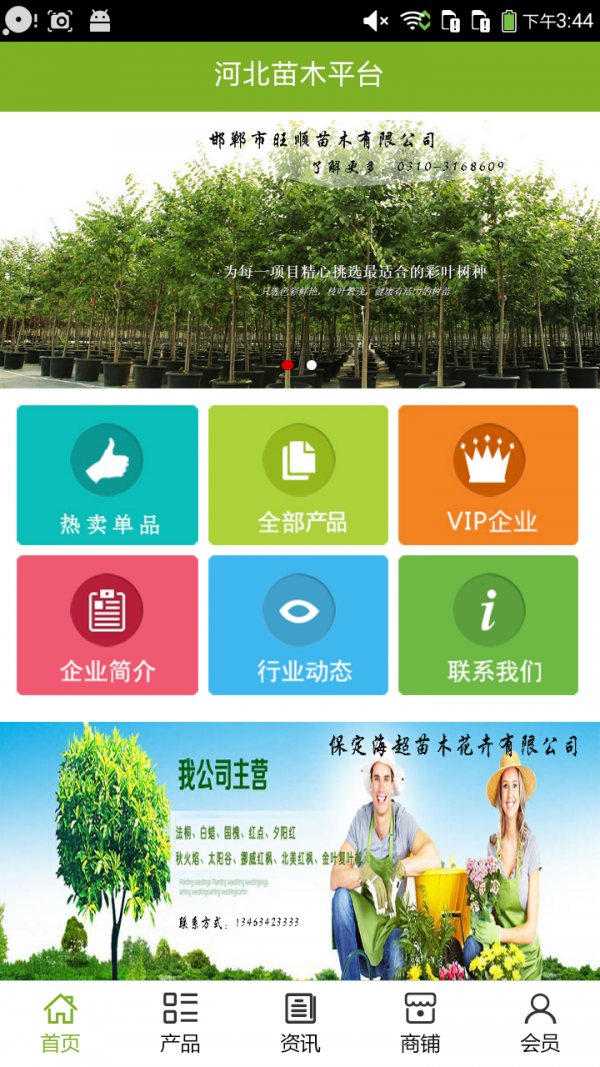Open the 联系我们 tile
600x1067 pixels.
tap(488, 625)
